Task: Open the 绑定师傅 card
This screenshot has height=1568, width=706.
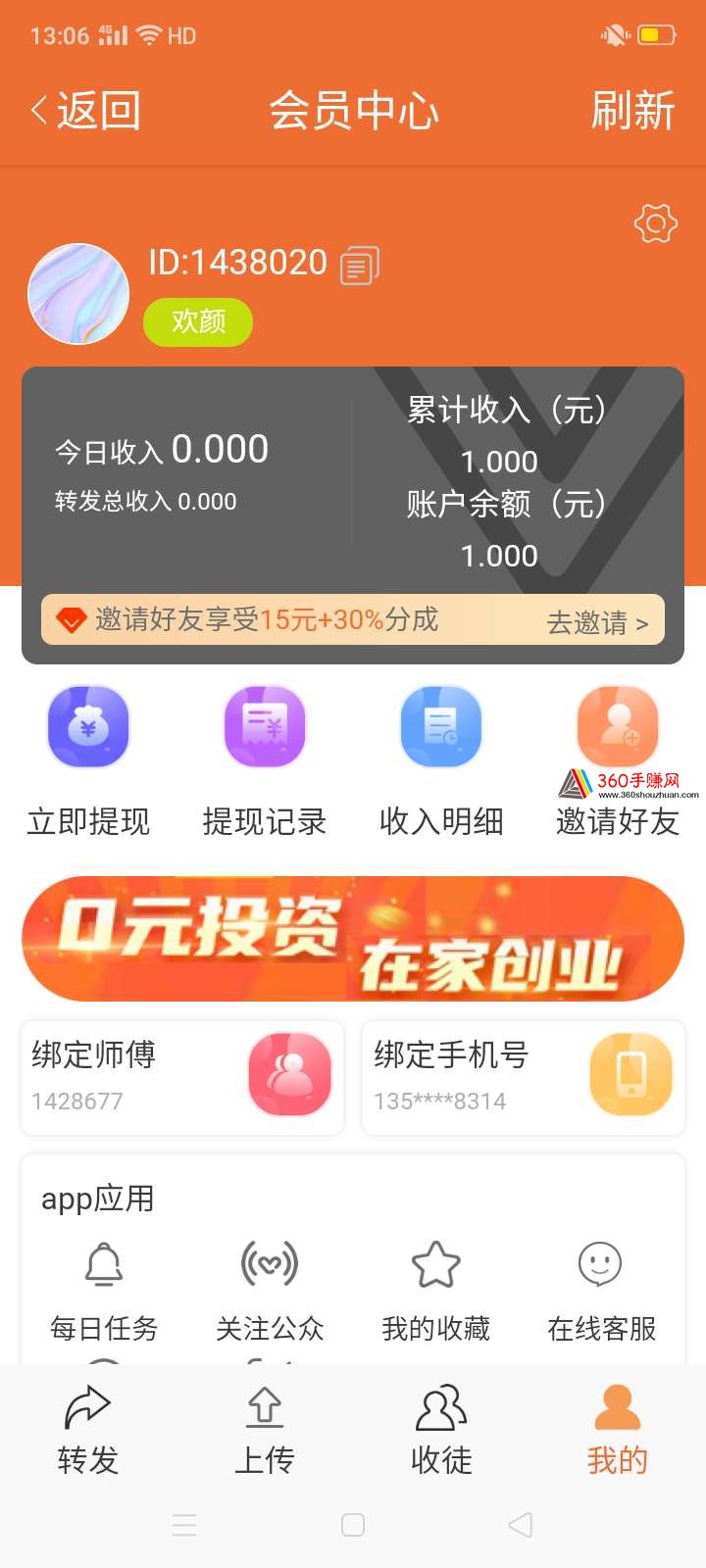Action: click(x=182, y=1077)
